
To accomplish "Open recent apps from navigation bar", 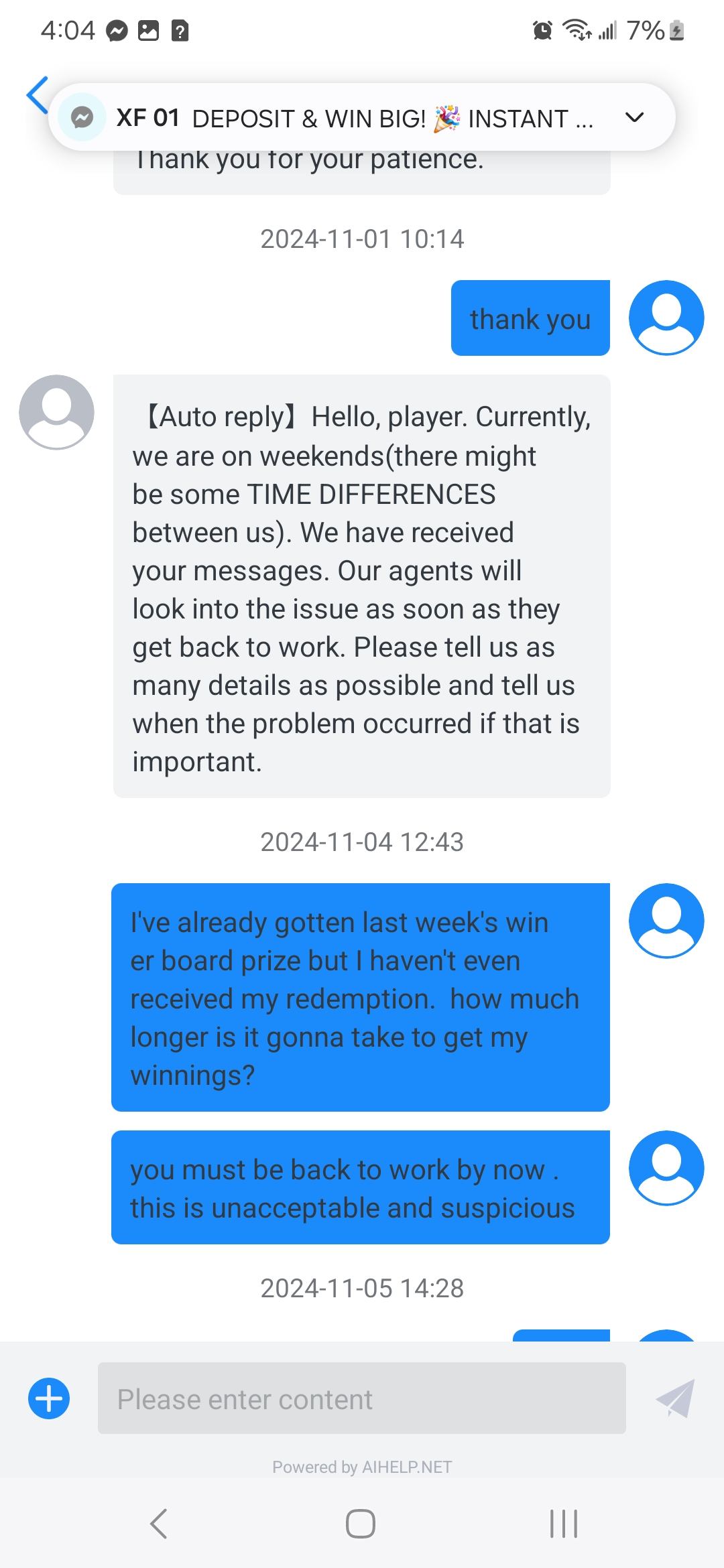I will [563, 1524].
